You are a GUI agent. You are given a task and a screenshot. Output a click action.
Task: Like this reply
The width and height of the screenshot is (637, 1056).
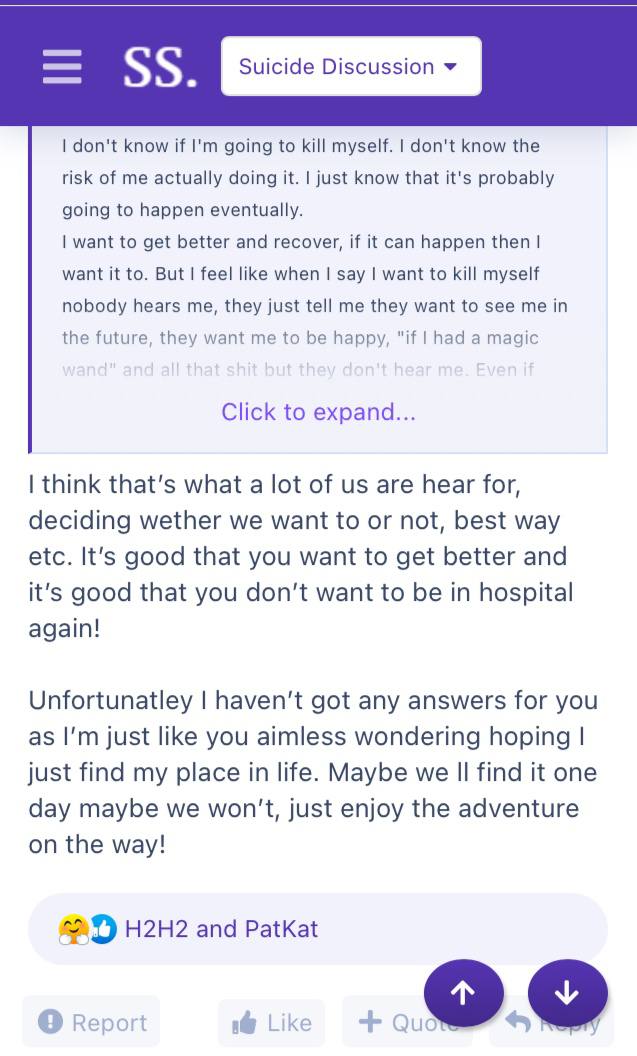point(271,1023)
